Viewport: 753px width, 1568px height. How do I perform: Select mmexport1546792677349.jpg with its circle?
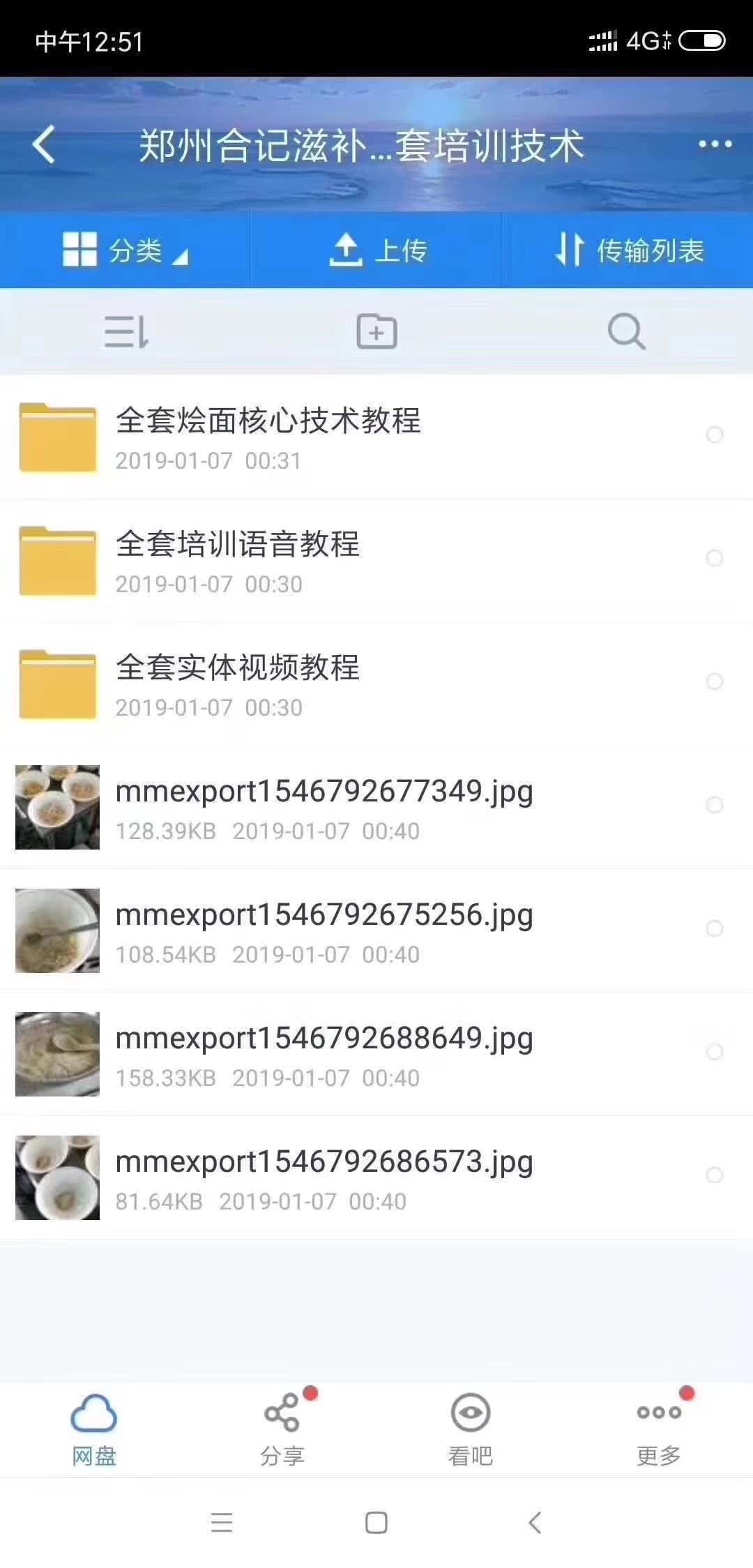point(715,805)
